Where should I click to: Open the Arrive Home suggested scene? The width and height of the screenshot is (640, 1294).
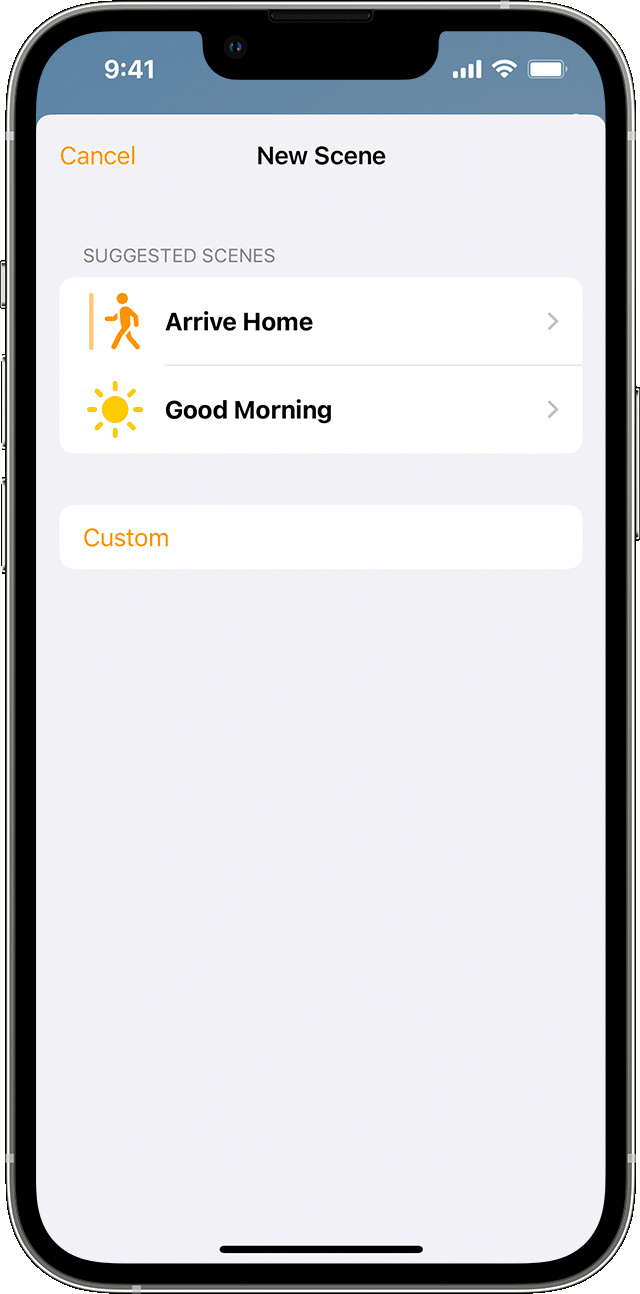click(x=321, y=322)
